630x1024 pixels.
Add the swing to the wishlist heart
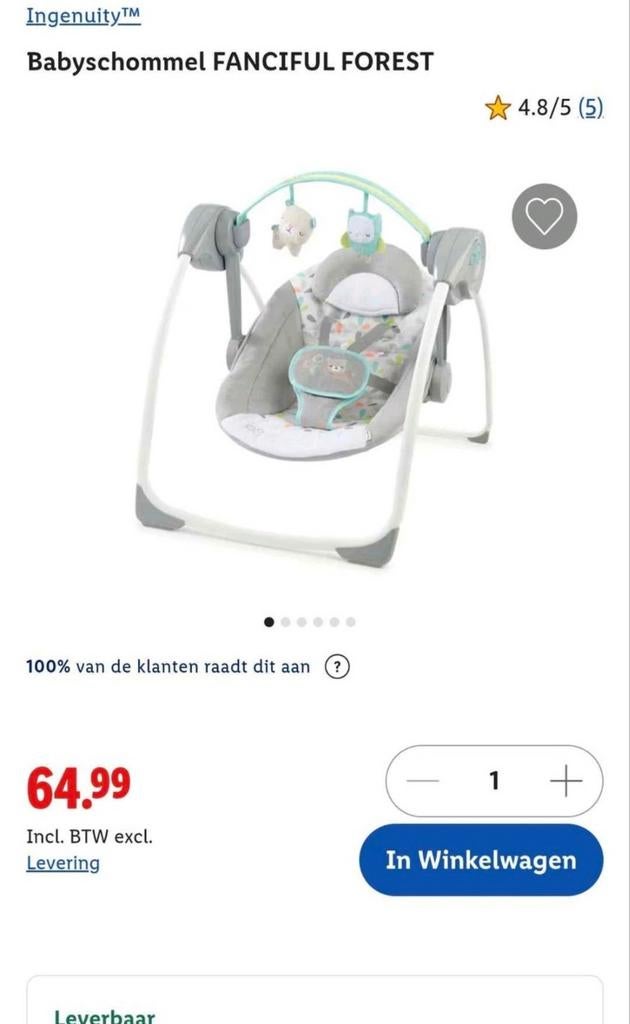tap(544, 216)
